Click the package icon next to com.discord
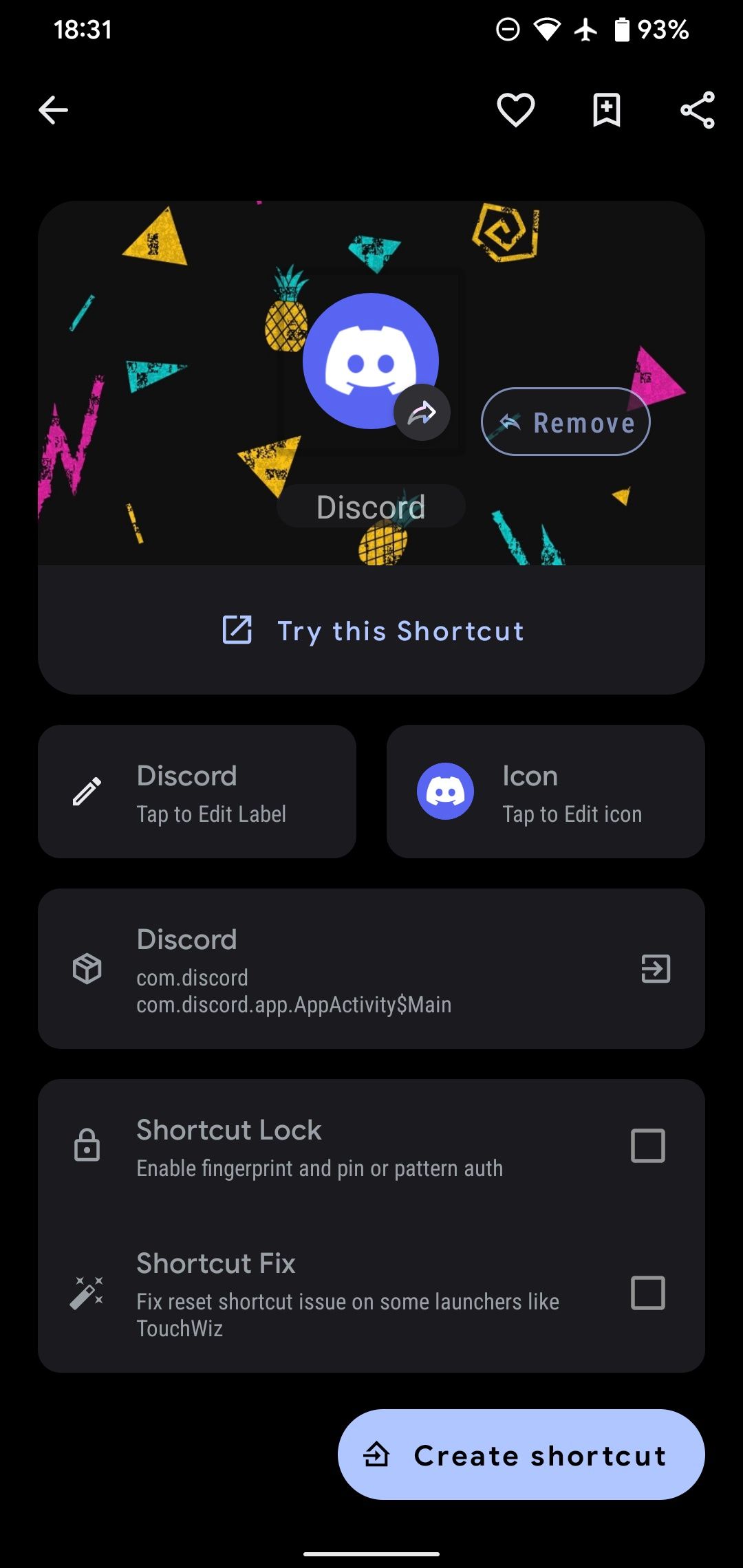 coord(88,969)
